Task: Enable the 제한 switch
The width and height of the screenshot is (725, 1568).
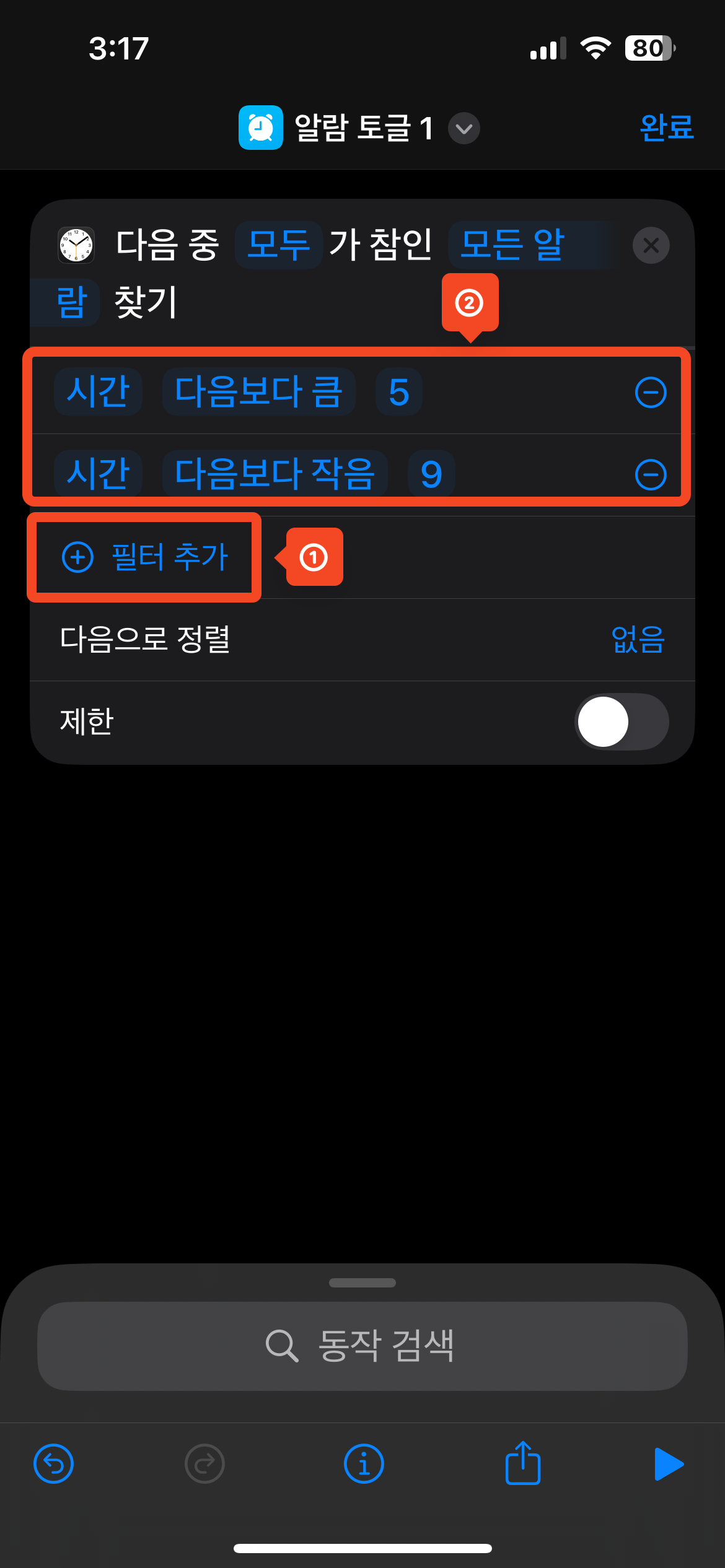Action: click(622, 722)
